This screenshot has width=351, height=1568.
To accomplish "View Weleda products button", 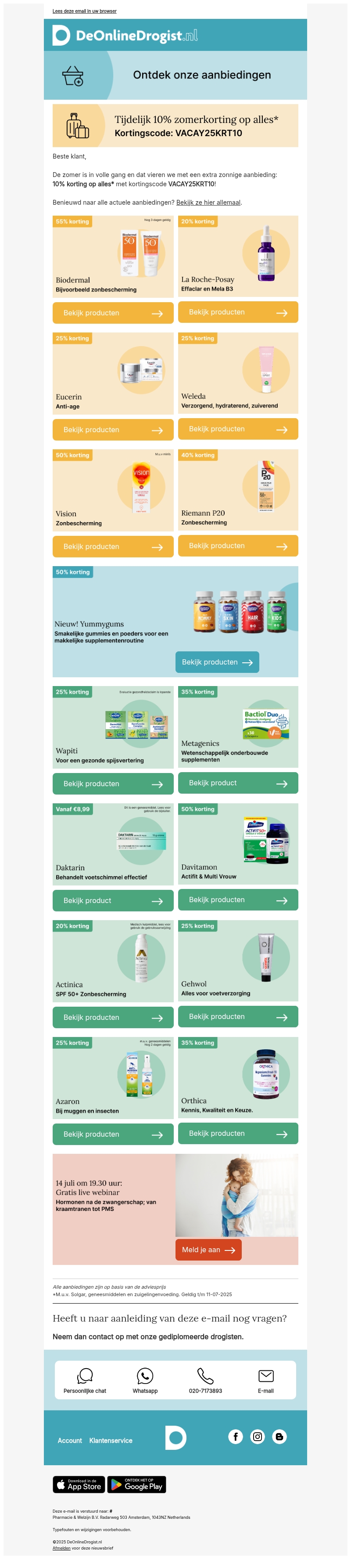I will (x=238, y=429).
